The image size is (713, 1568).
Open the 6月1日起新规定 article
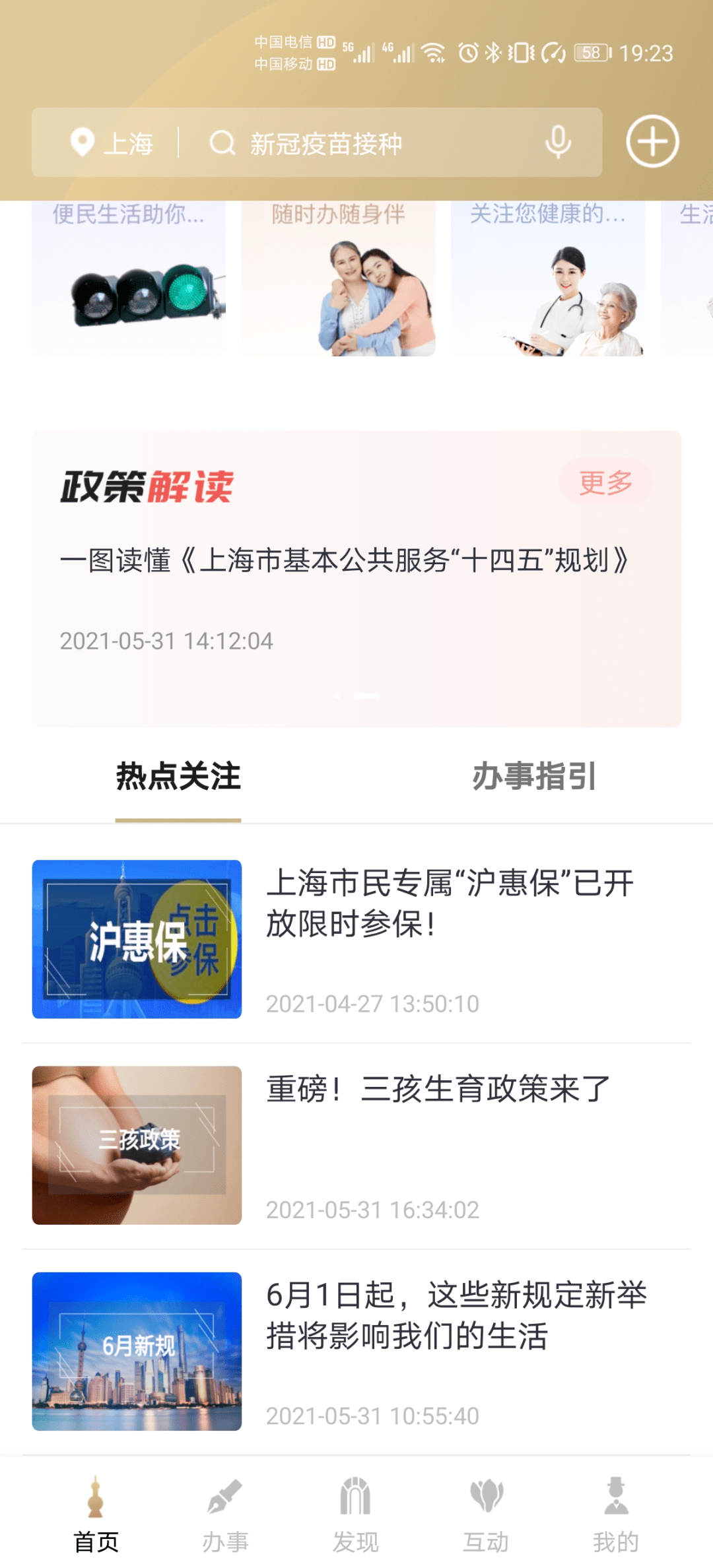(356, 1352)
